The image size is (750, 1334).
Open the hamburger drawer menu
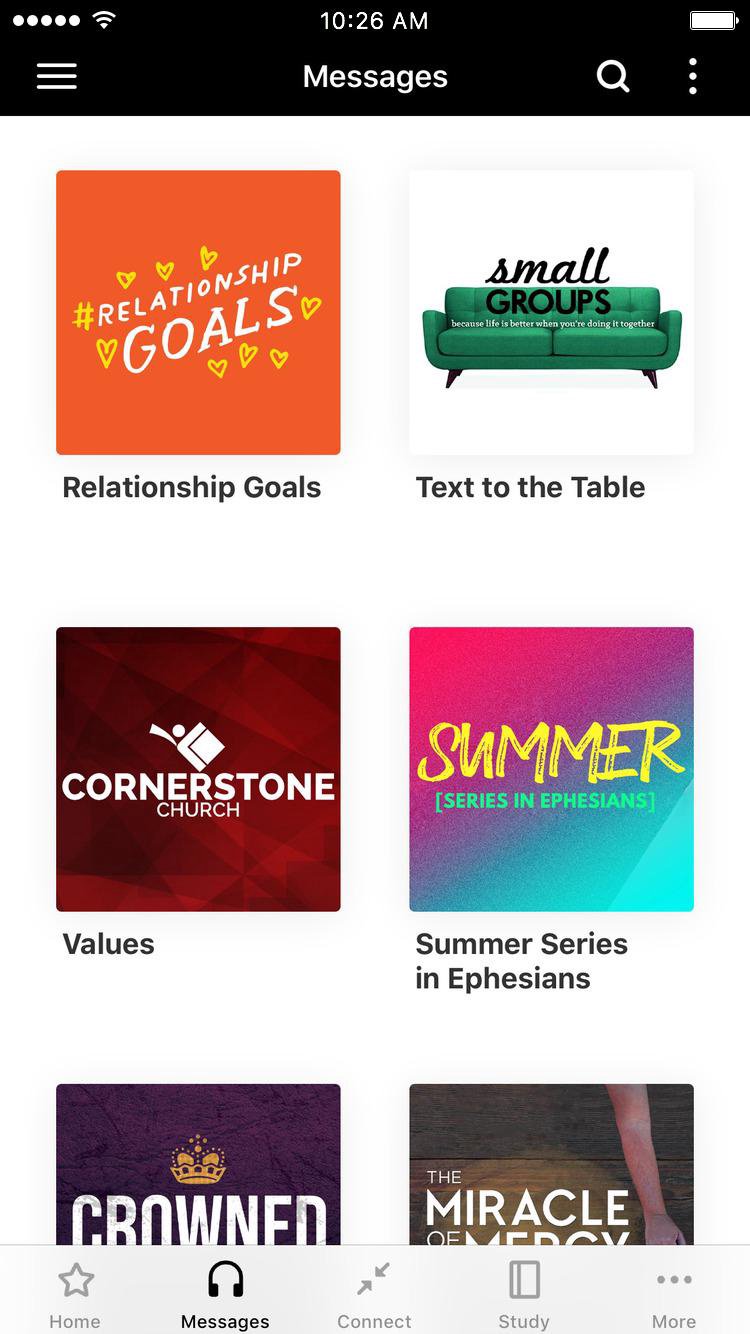[x=57, y=77]
